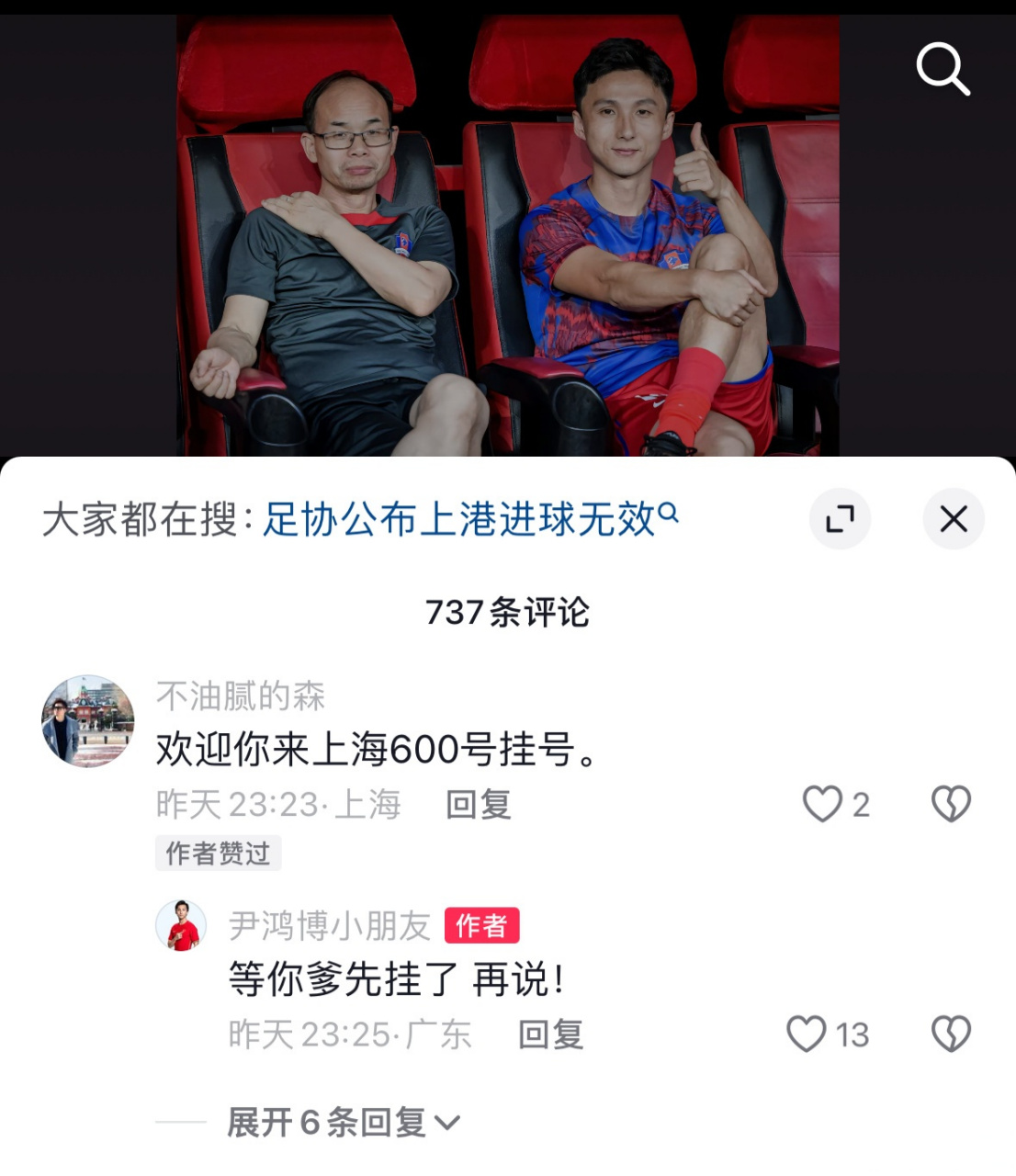The height and width of the screenshot is (1176, 1016).
Task: Collapse the comment panel with the X
Action: 953,518
